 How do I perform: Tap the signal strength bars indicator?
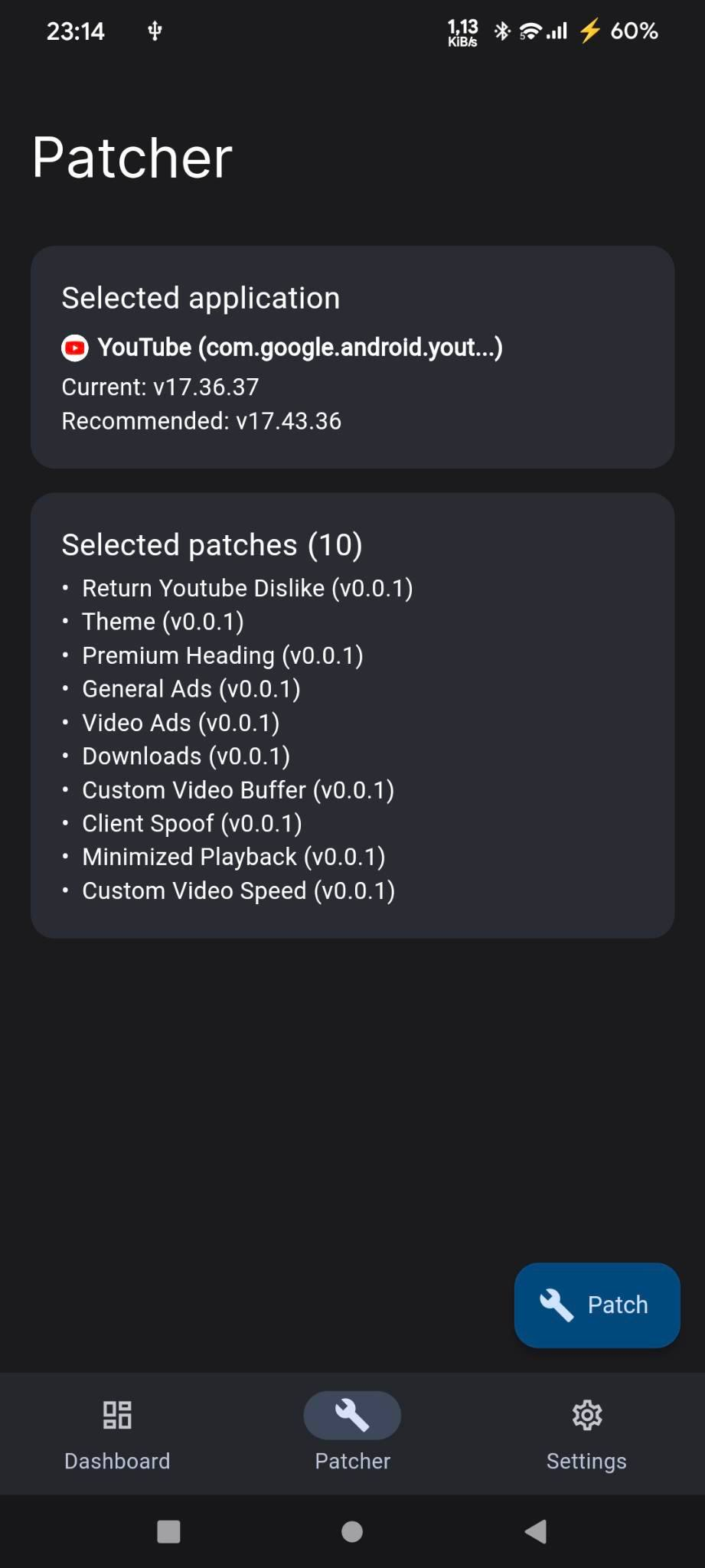[556, 31]
